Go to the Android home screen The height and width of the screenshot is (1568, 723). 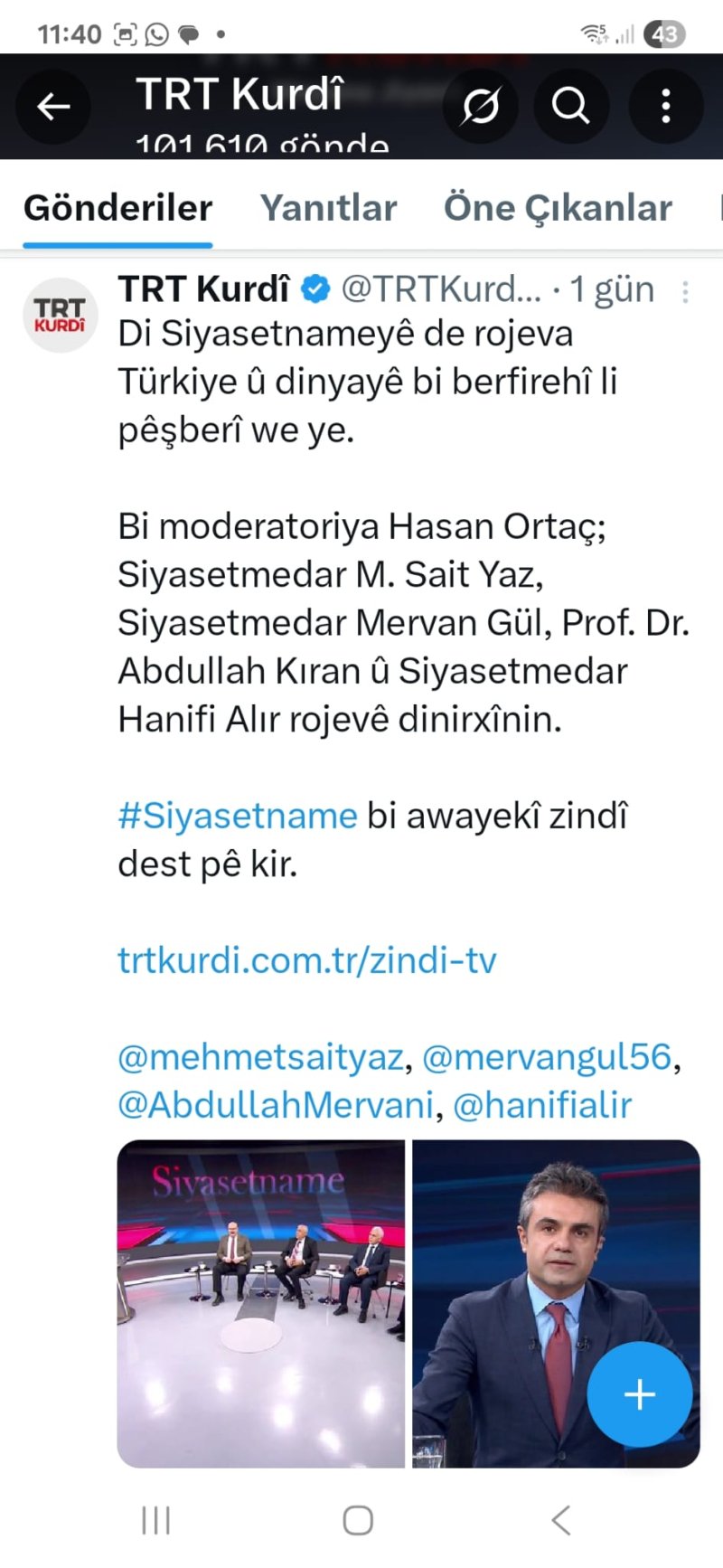[x=358, y=1520]
